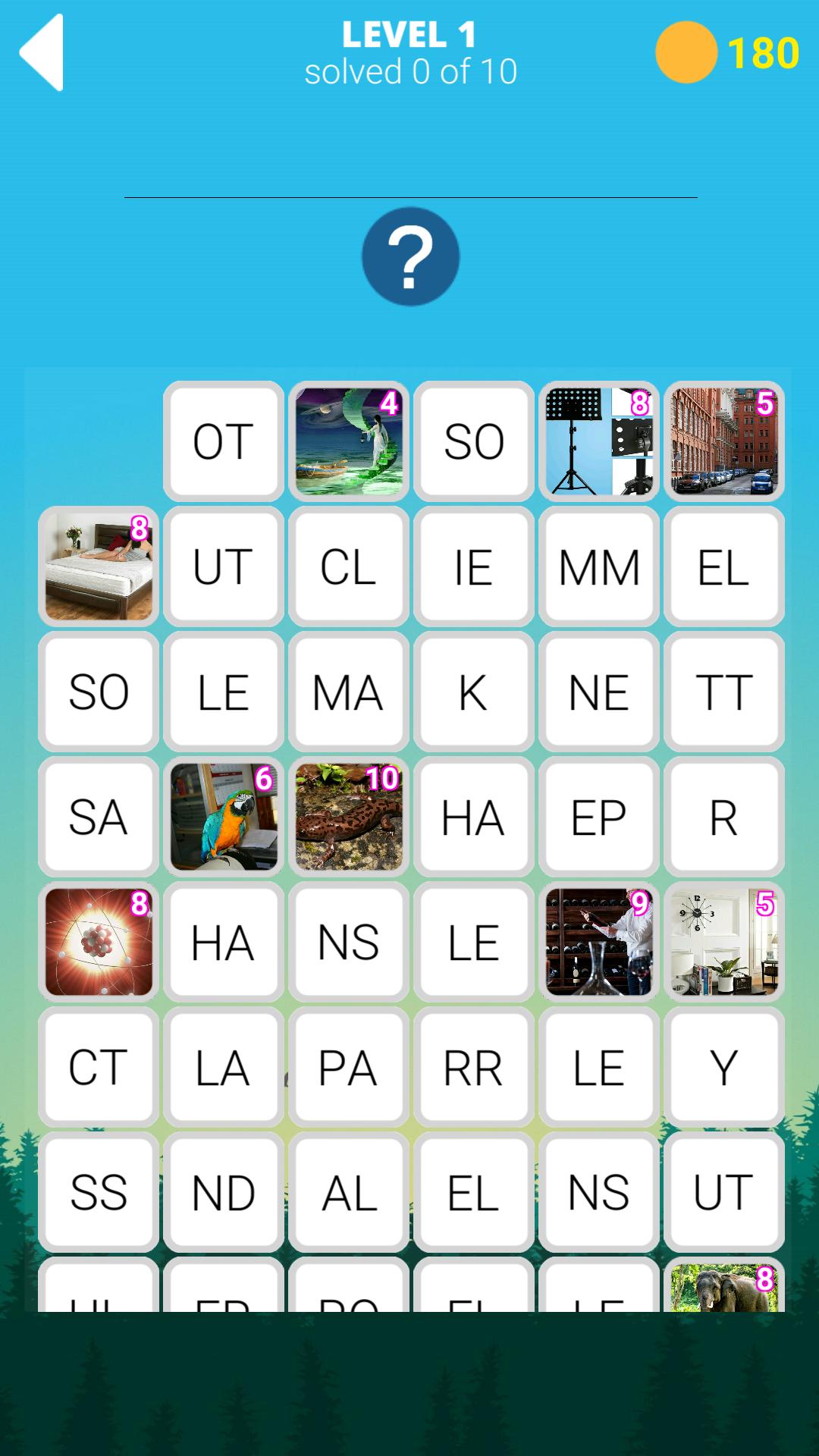Viewport: 819px width, 1456px height.
Task: Open the parrot picture clue
Action: (223, 817)
